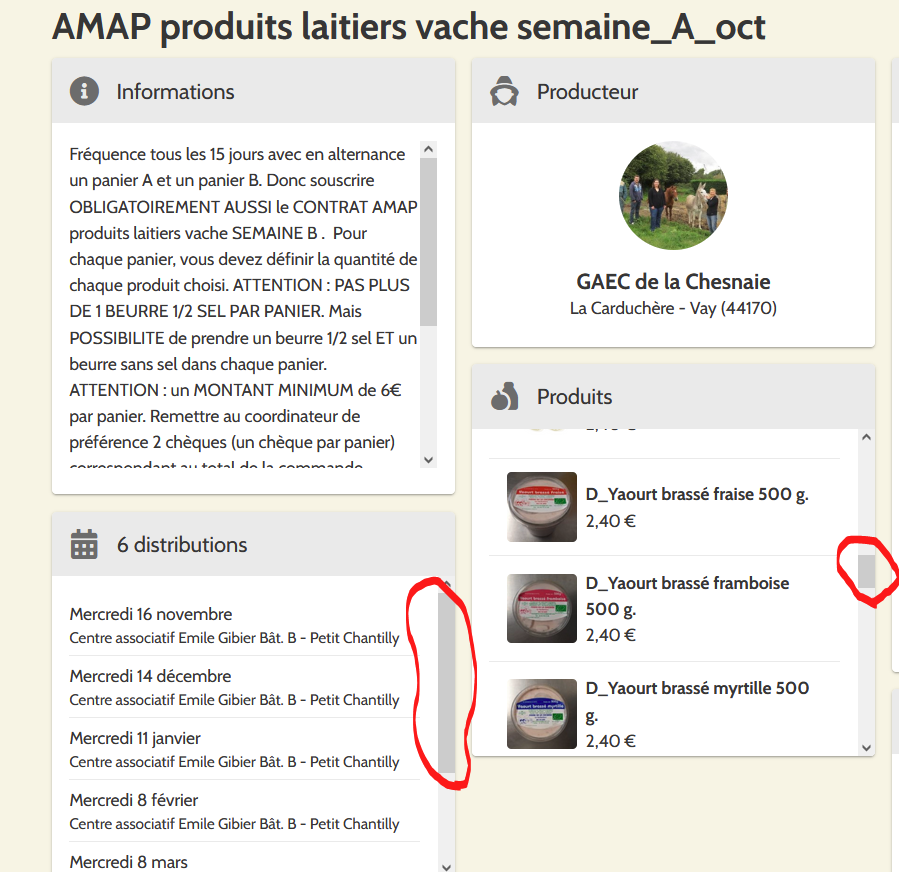The height and width of the screenshot is (872, 899).
Task: Open the Yaourt brassé fraise product image
Action: pyautogui.click(x=541, y=507)
